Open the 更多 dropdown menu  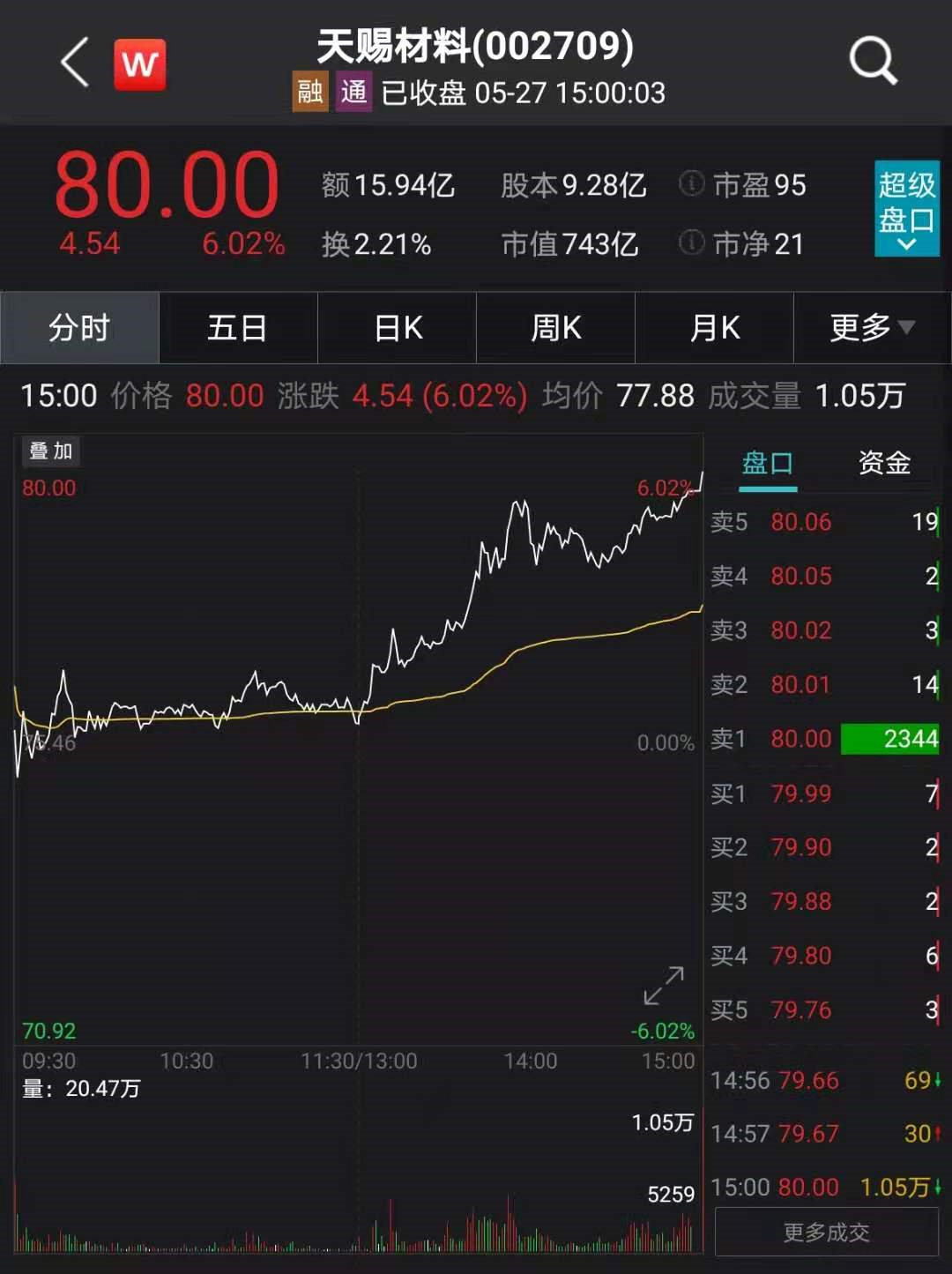coord(871,327)
